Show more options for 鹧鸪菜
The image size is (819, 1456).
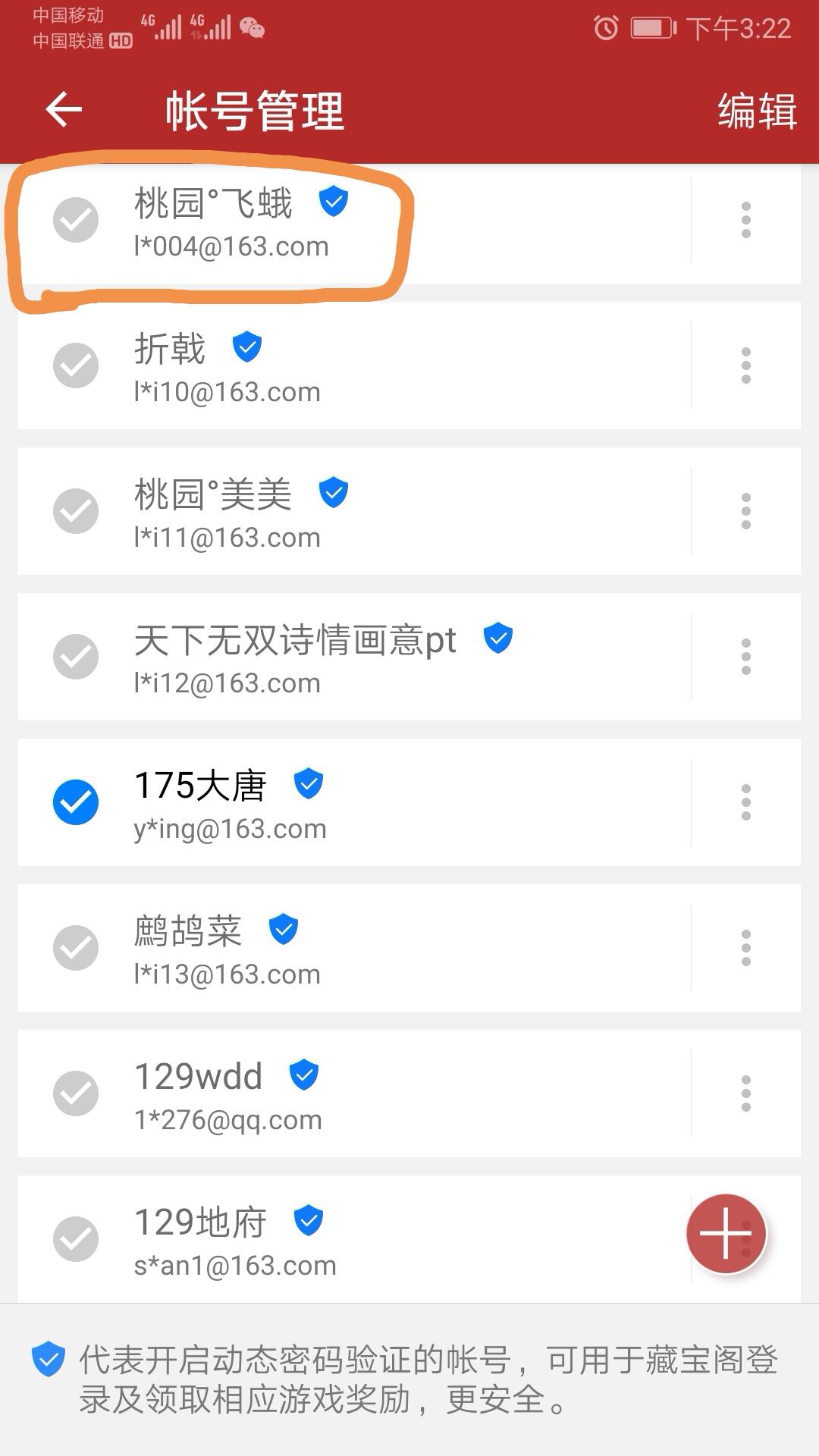tap(746, 948)
